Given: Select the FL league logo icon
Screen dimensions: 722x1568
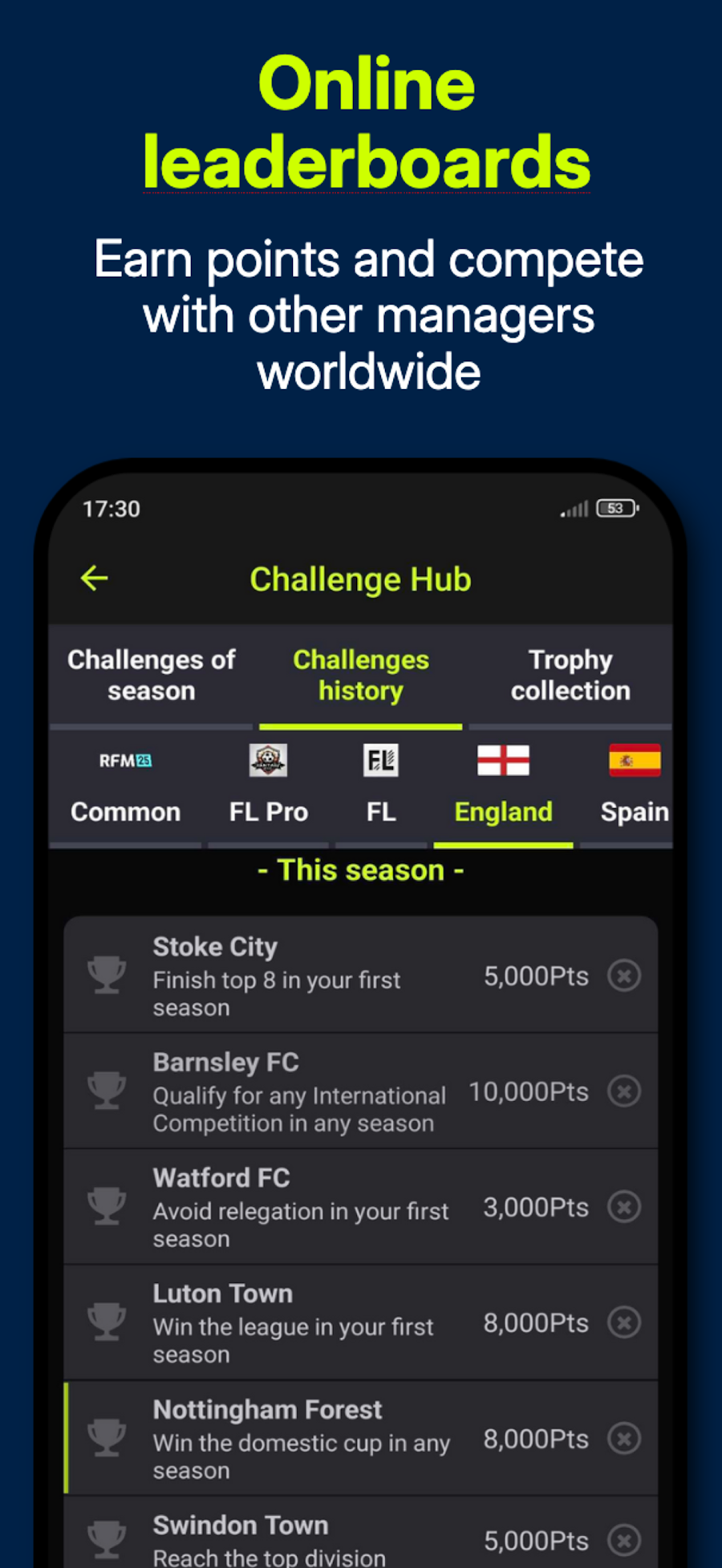Looking at the screenshot, I should point(381,760).
